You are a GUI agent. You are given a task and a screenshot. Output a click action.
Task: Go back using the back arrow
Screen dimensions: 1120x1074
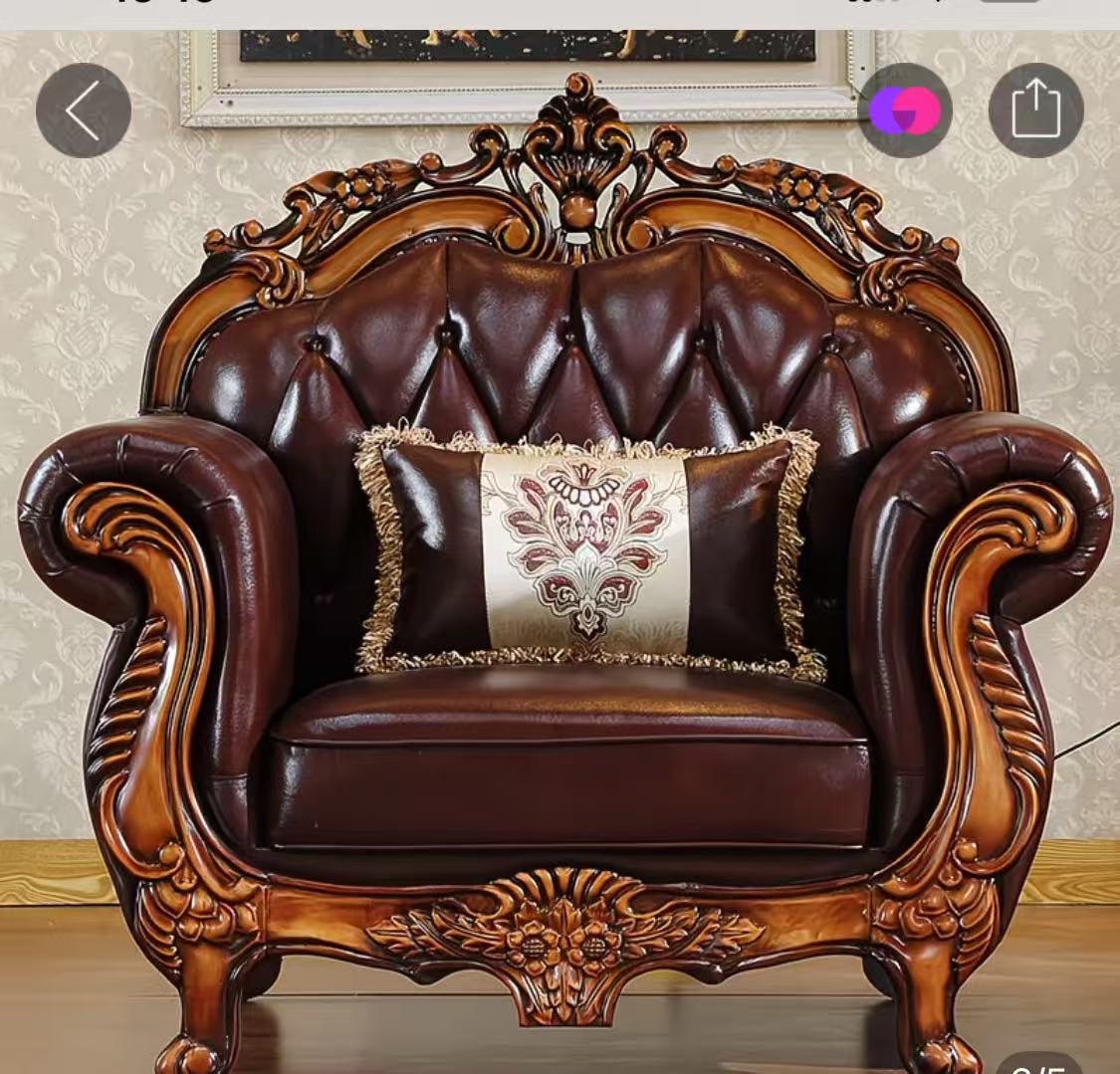84,110
